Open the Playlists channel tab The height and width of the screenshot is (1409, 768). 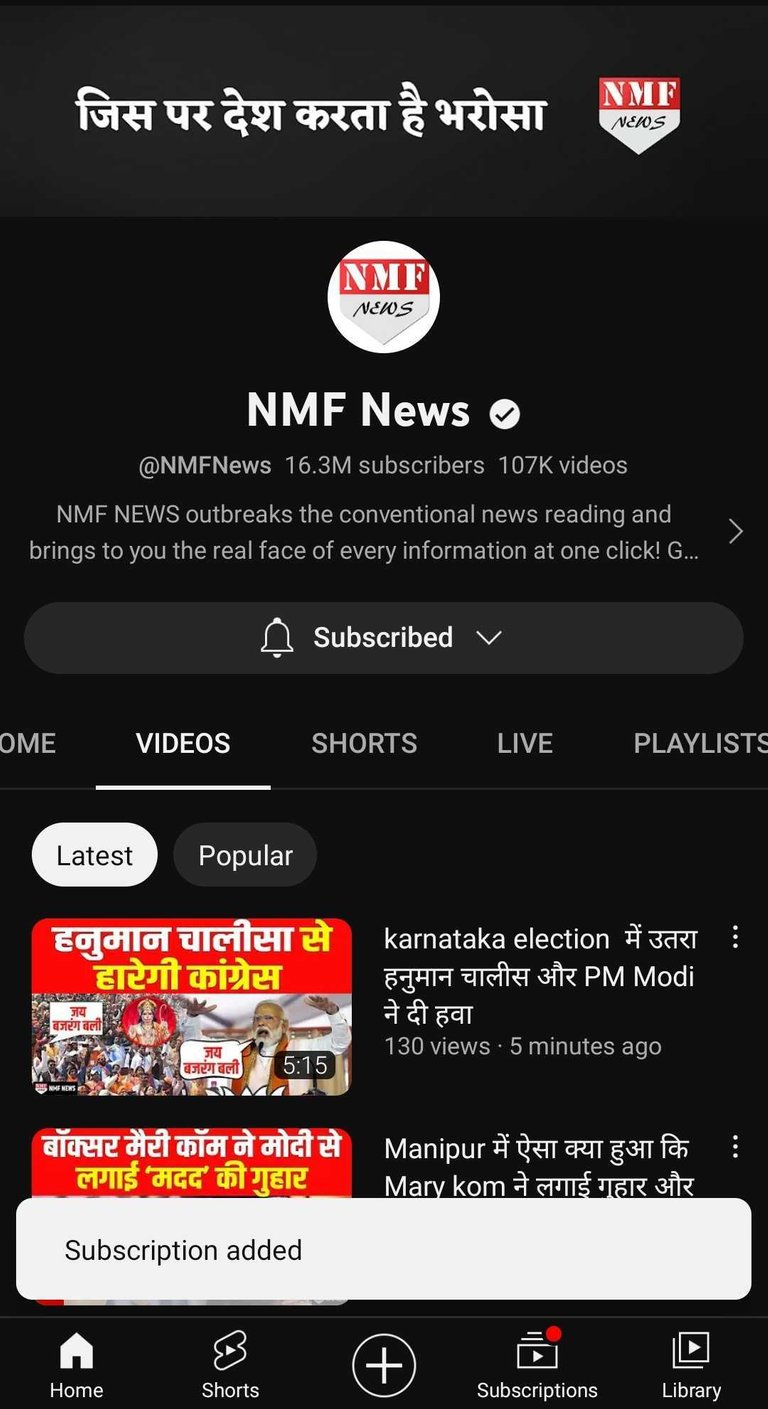tap(700, 743)
